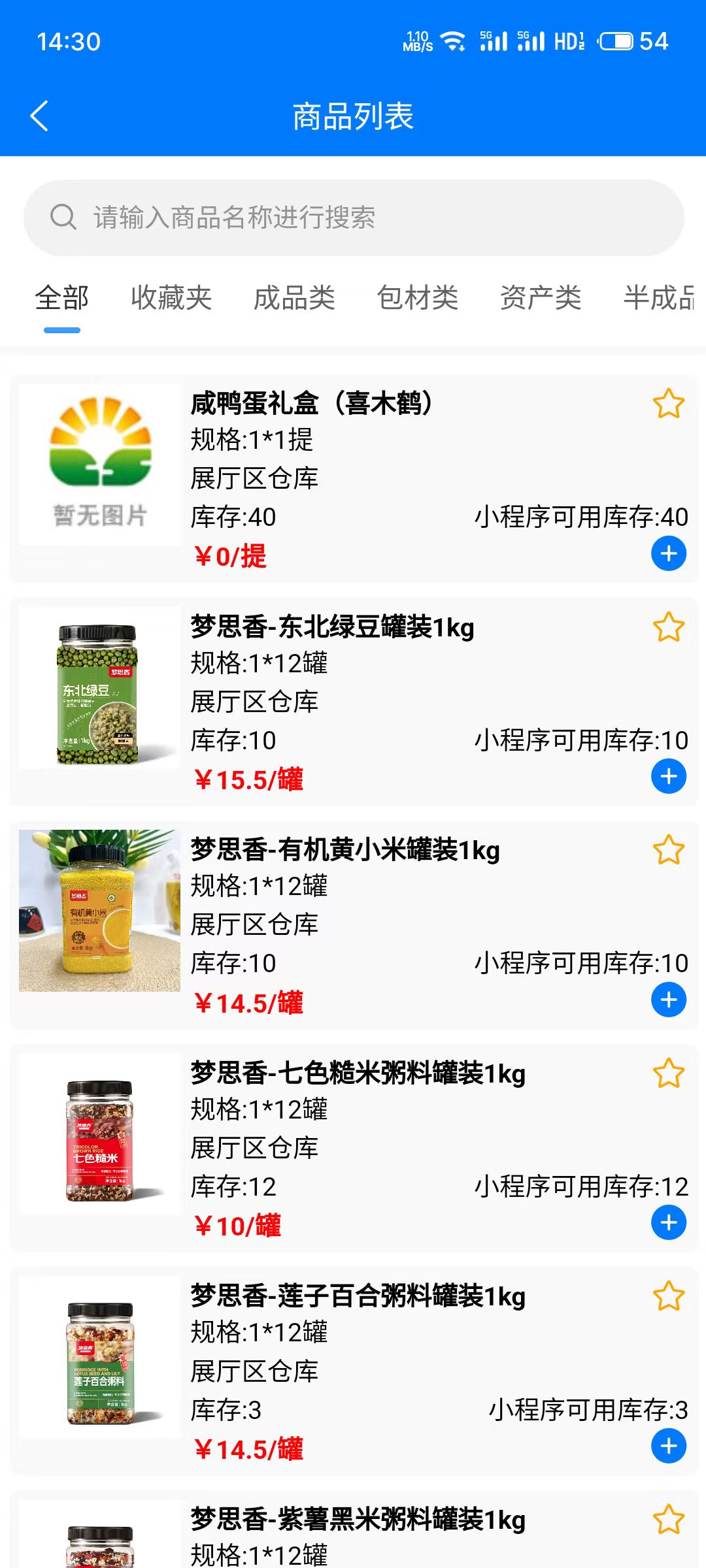Add 莲子百合粥料罐装1kg with its plus button
Viewport: 706px width, 1568px height.
pos(668,1446)
